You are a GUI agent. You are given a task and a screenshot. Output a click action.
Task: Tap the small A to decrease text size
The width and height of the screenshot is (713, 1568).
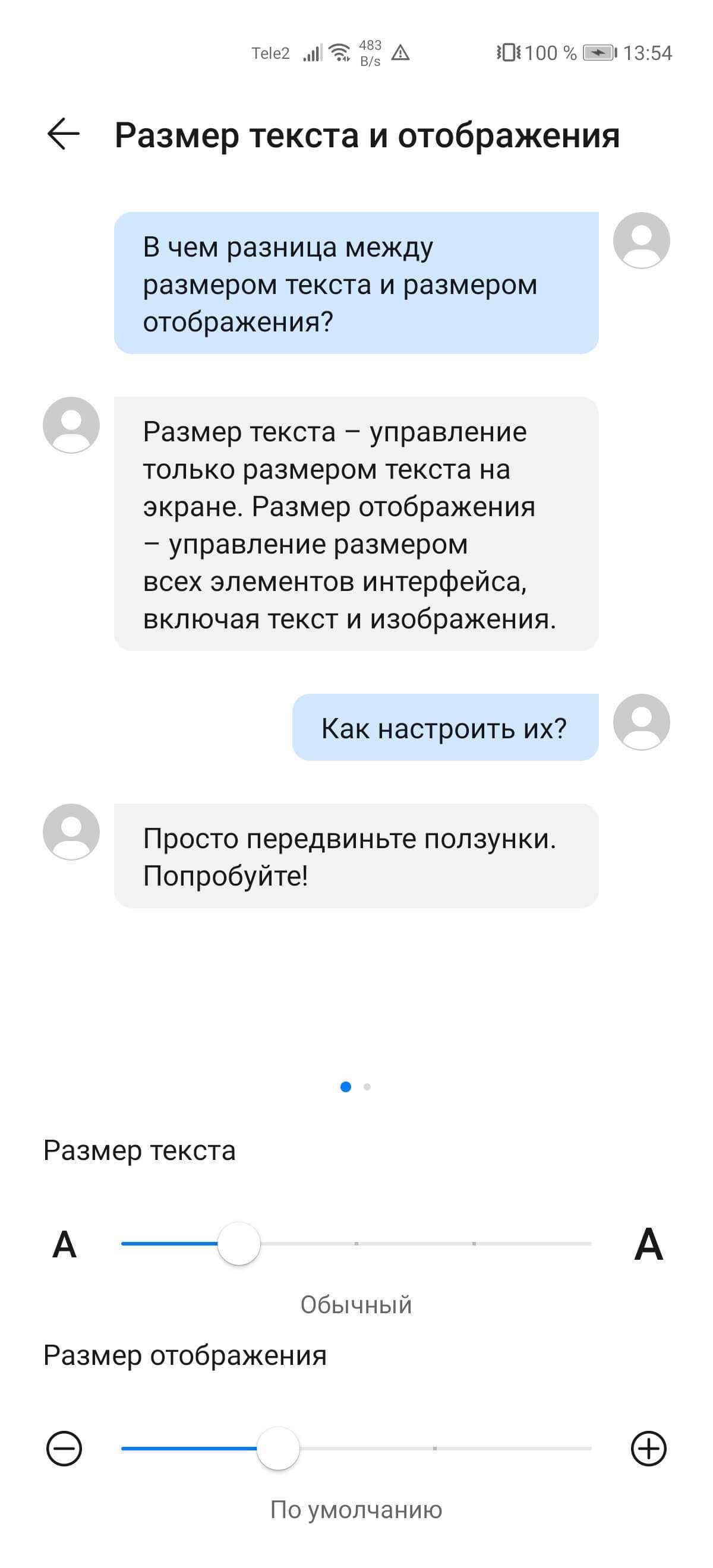tap(65, 1244)
